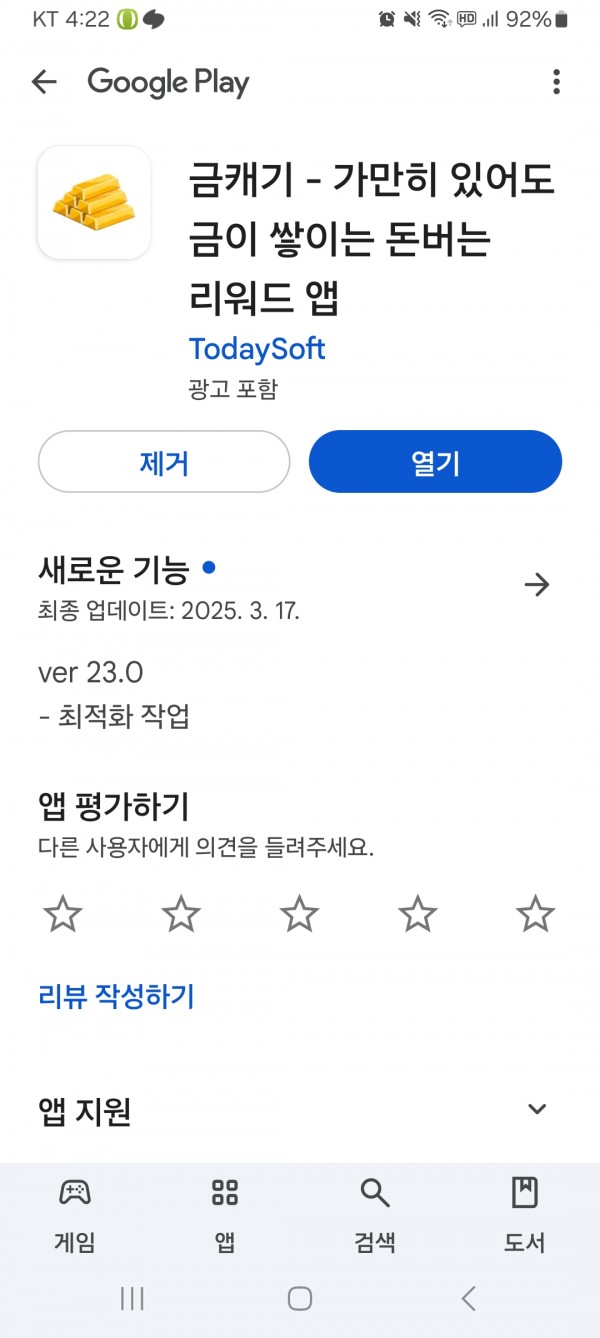Screen dimensions: 600x1338
Task: Open the TodaySoft developer page
Action: point(257,349)
